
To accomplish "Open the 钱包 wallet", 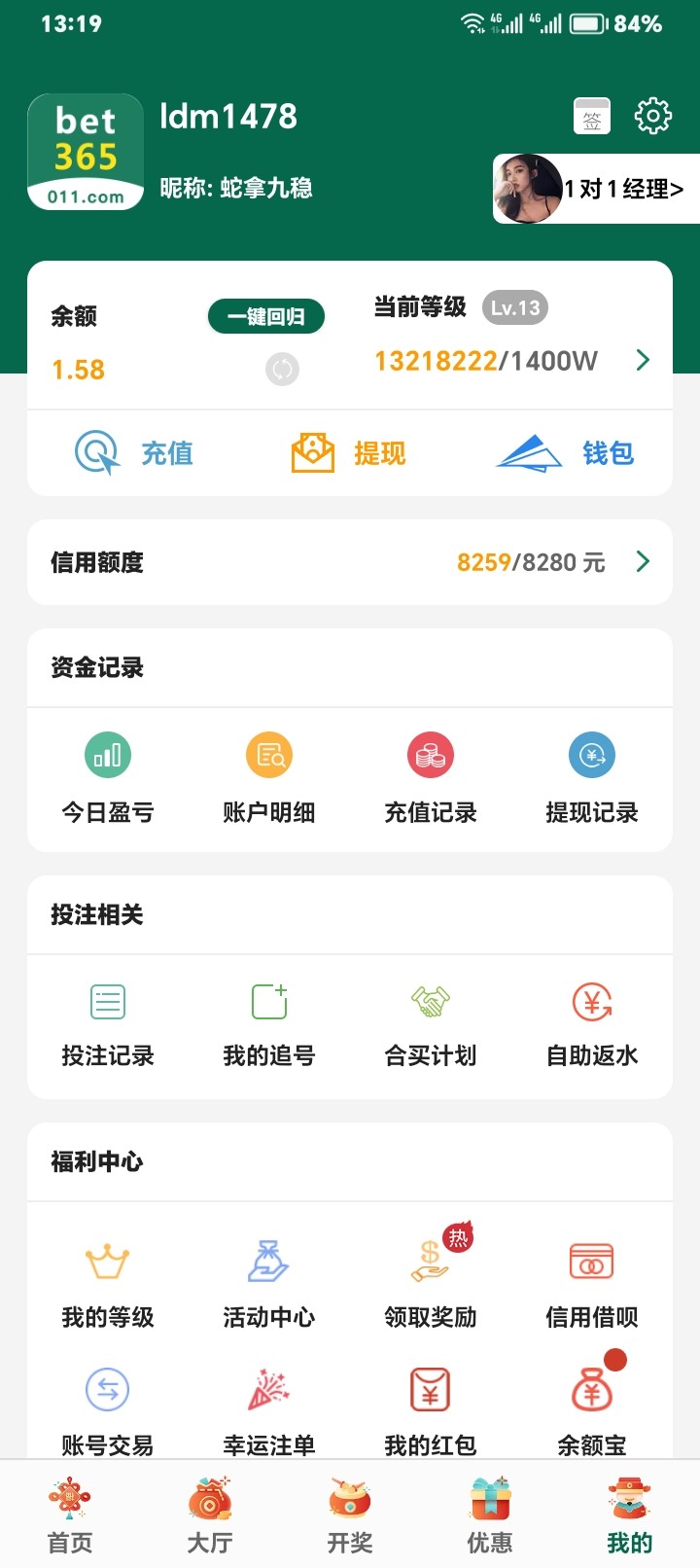I will point(566,453).
